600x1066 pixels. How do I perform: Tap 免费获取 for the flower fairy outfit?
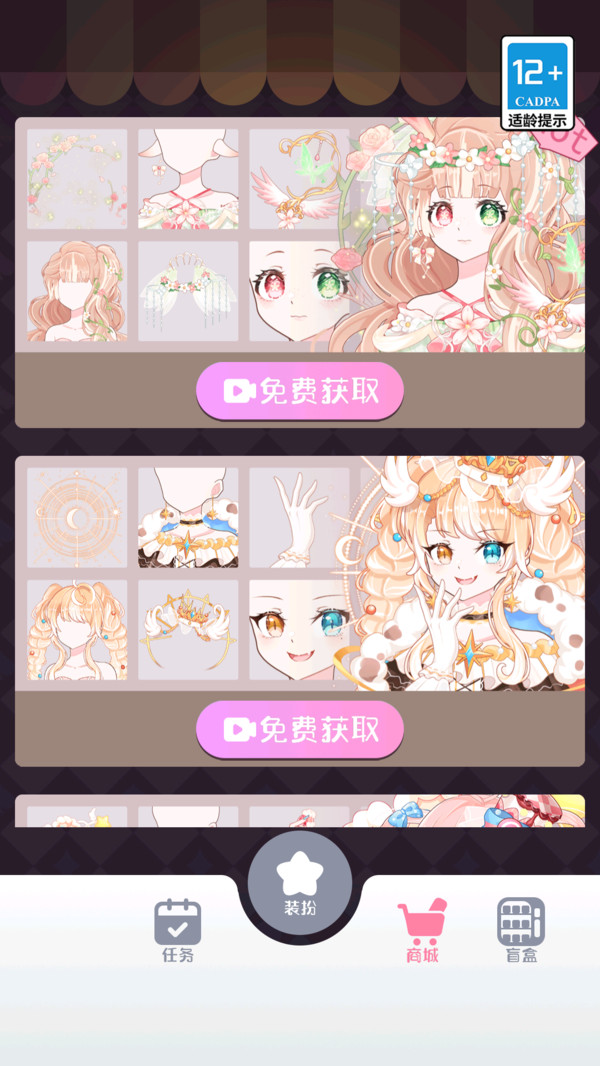(300, 391)
